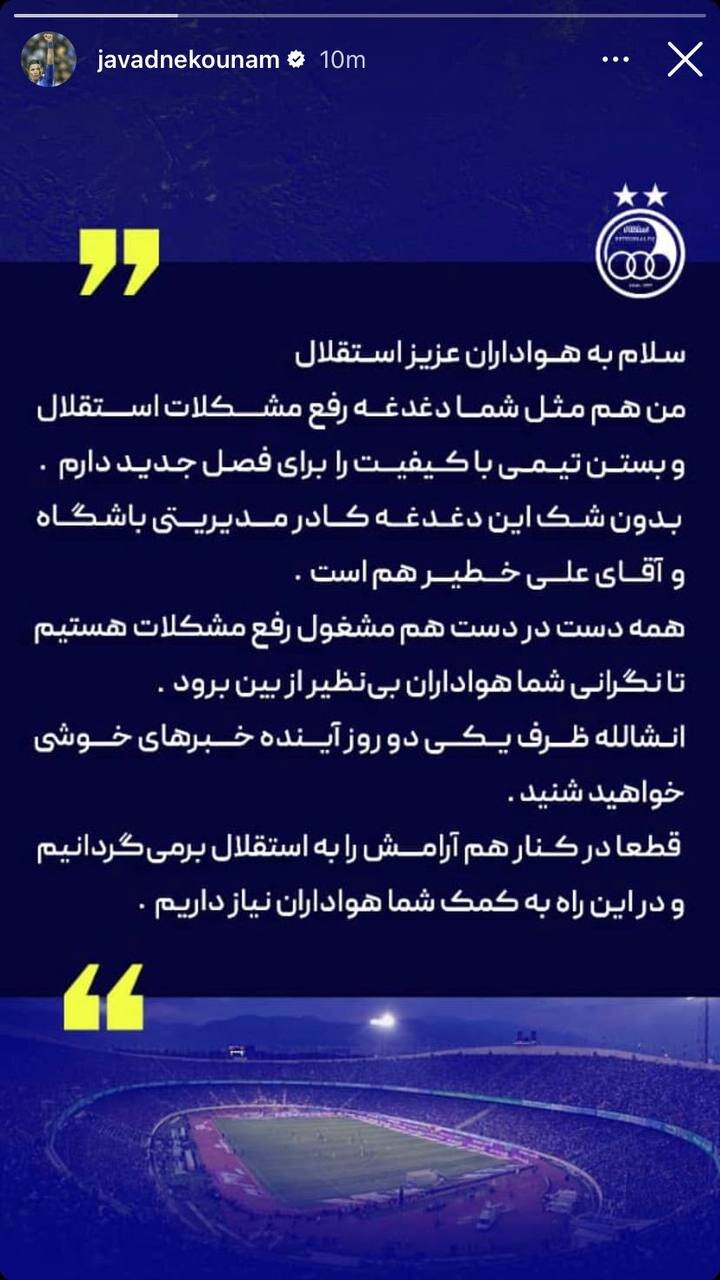Viewport: 720px width, 1280px height.
Task: Click the verified badge next to the username
Action: pos(294,59)
